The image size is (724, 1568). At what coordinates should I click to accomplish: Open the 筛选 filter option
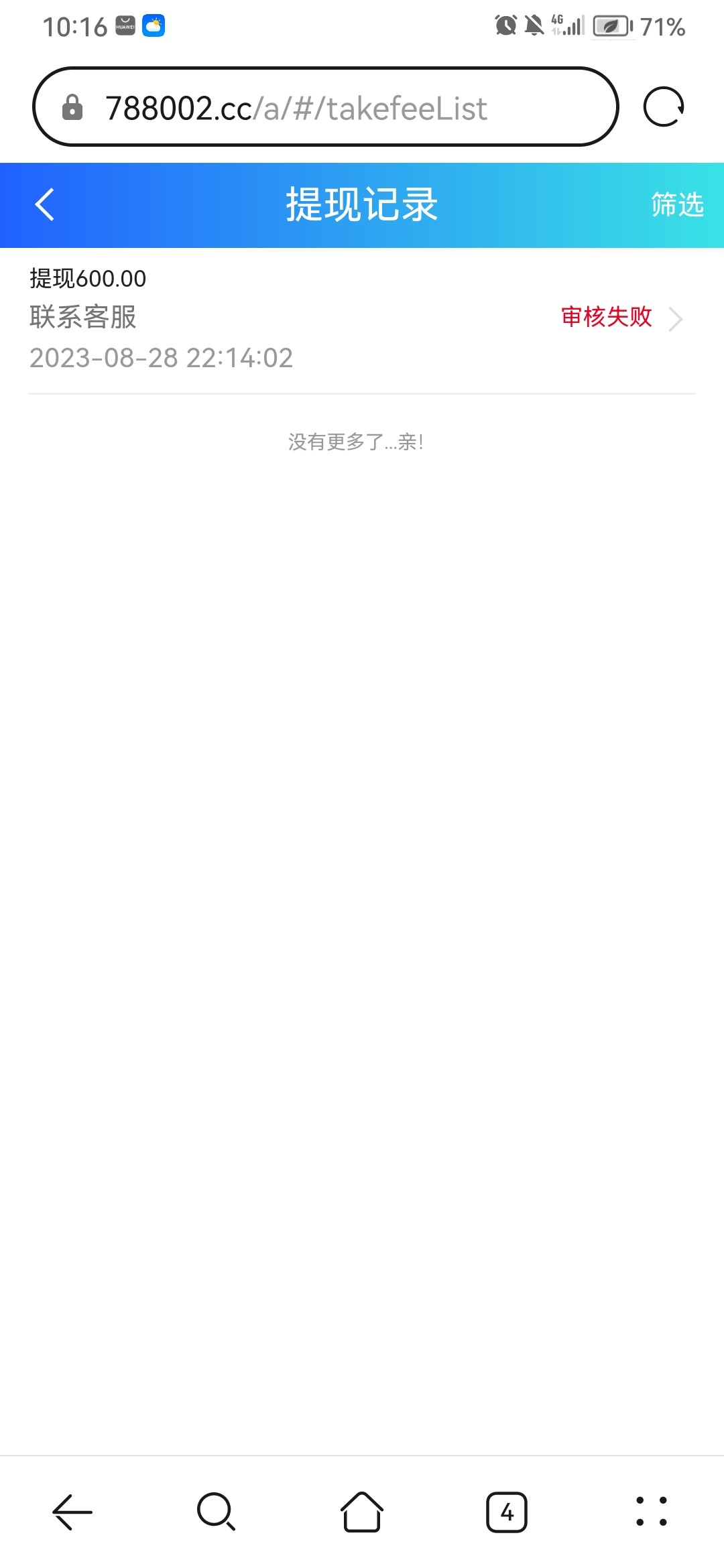(x=677, y=205)
